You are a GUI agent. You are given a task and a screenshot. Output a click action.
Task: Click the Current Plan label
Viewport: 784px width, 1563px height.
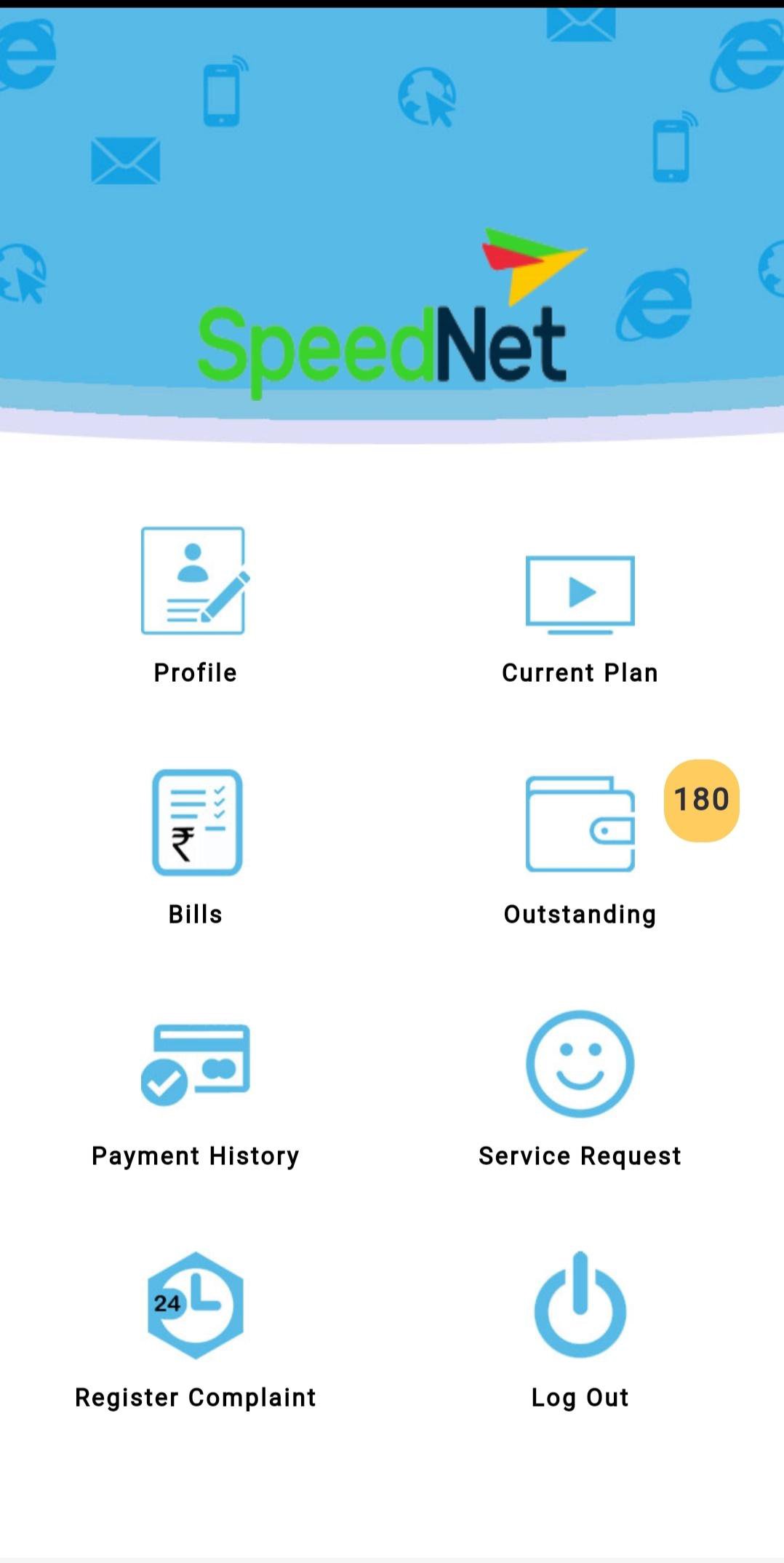(x=580, y=672)
